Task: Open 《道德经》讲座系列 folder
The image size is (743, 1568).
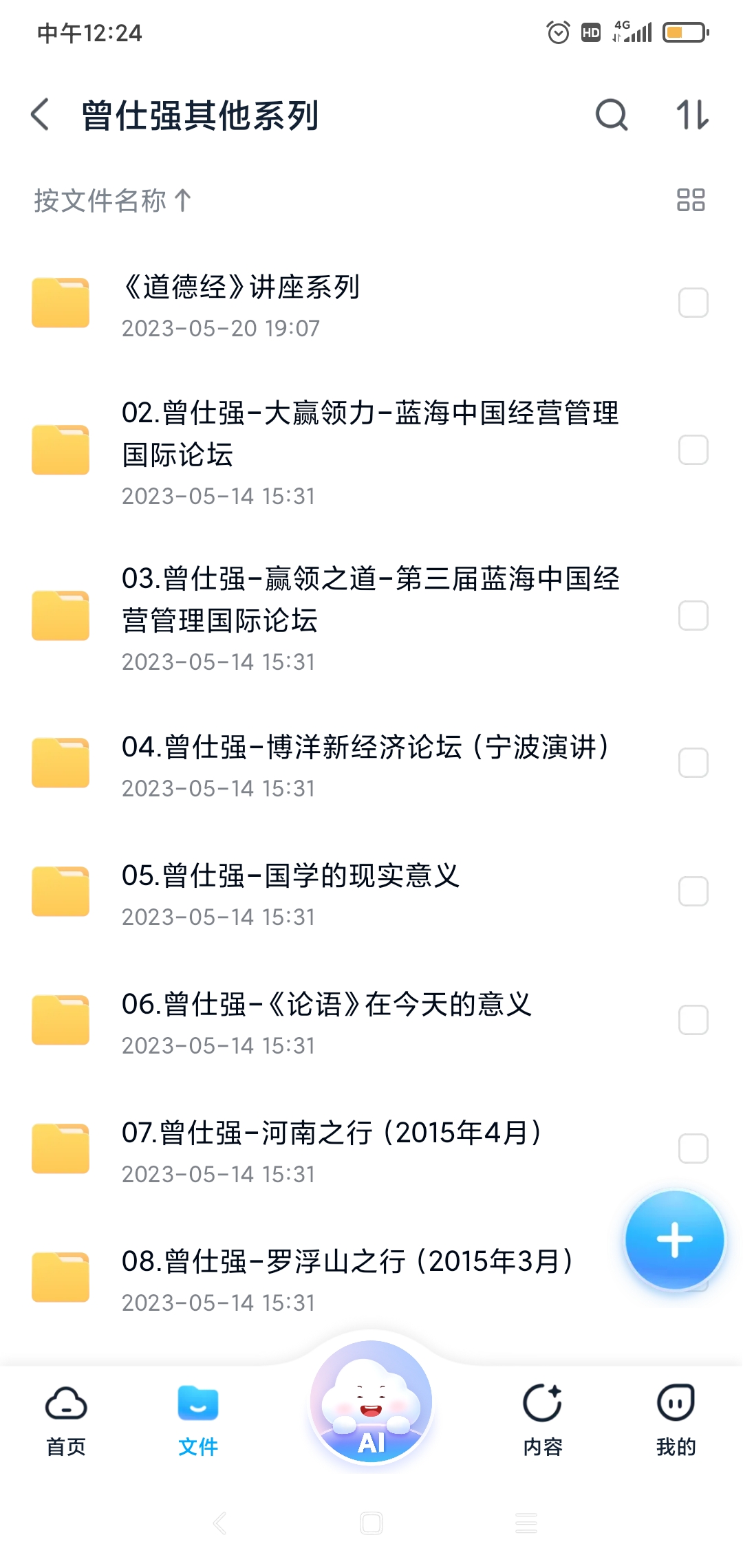Action: (x=241, y=287)
